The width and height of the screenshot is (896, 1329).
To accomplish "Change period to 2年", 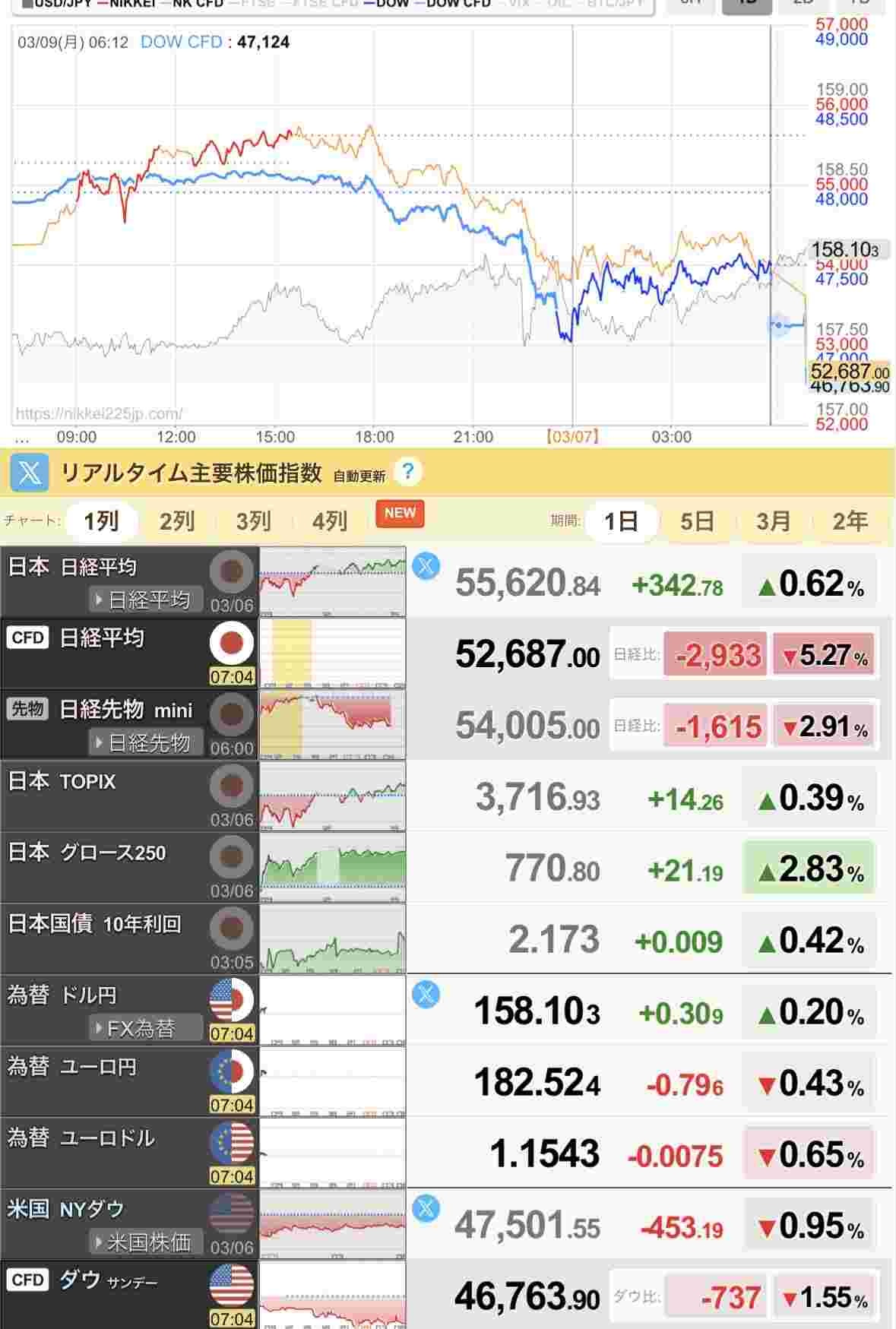I will click(850, 521).
